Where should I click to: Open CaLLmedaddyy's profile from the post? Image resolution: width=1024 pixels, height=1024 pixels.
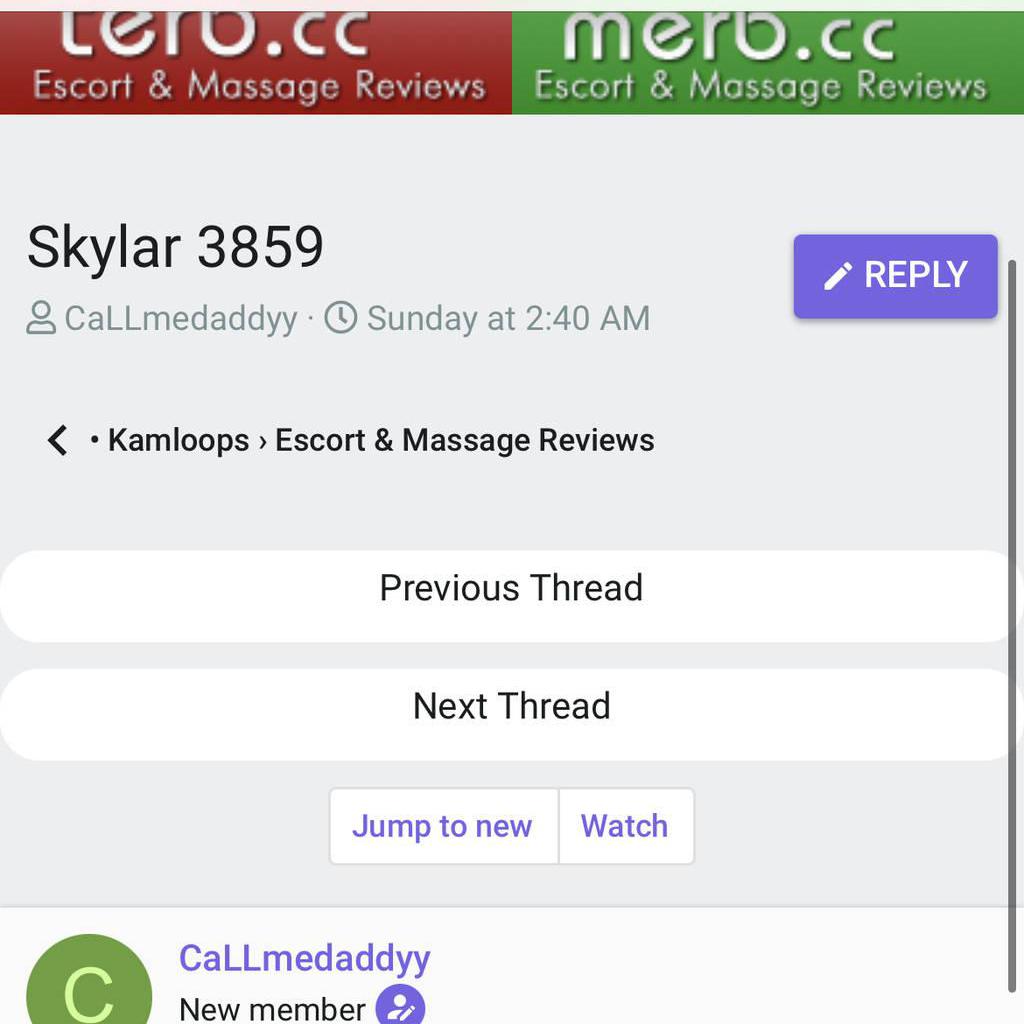click(304, 958)
